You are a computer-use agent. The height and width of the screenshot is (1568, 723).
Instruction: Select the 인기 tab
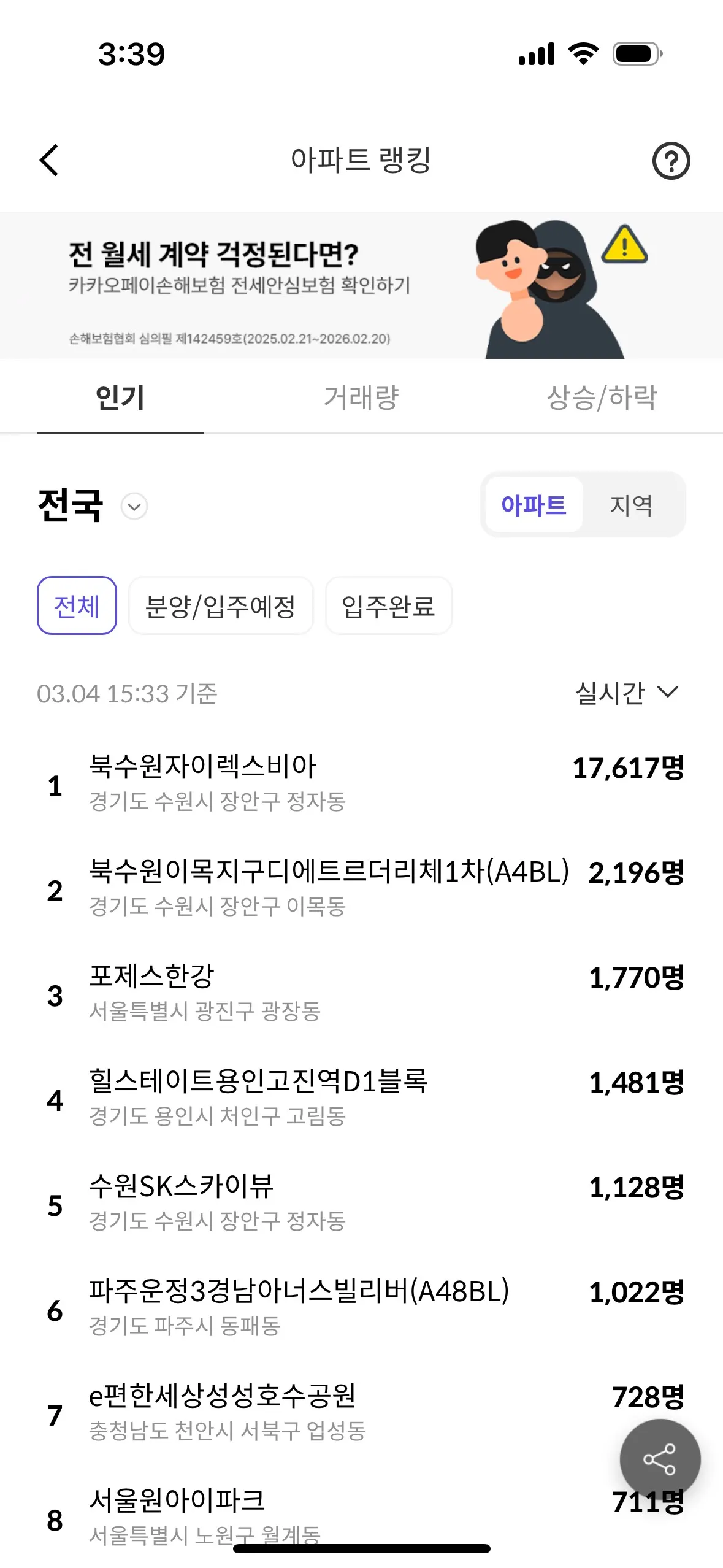[x=120, y=398]
